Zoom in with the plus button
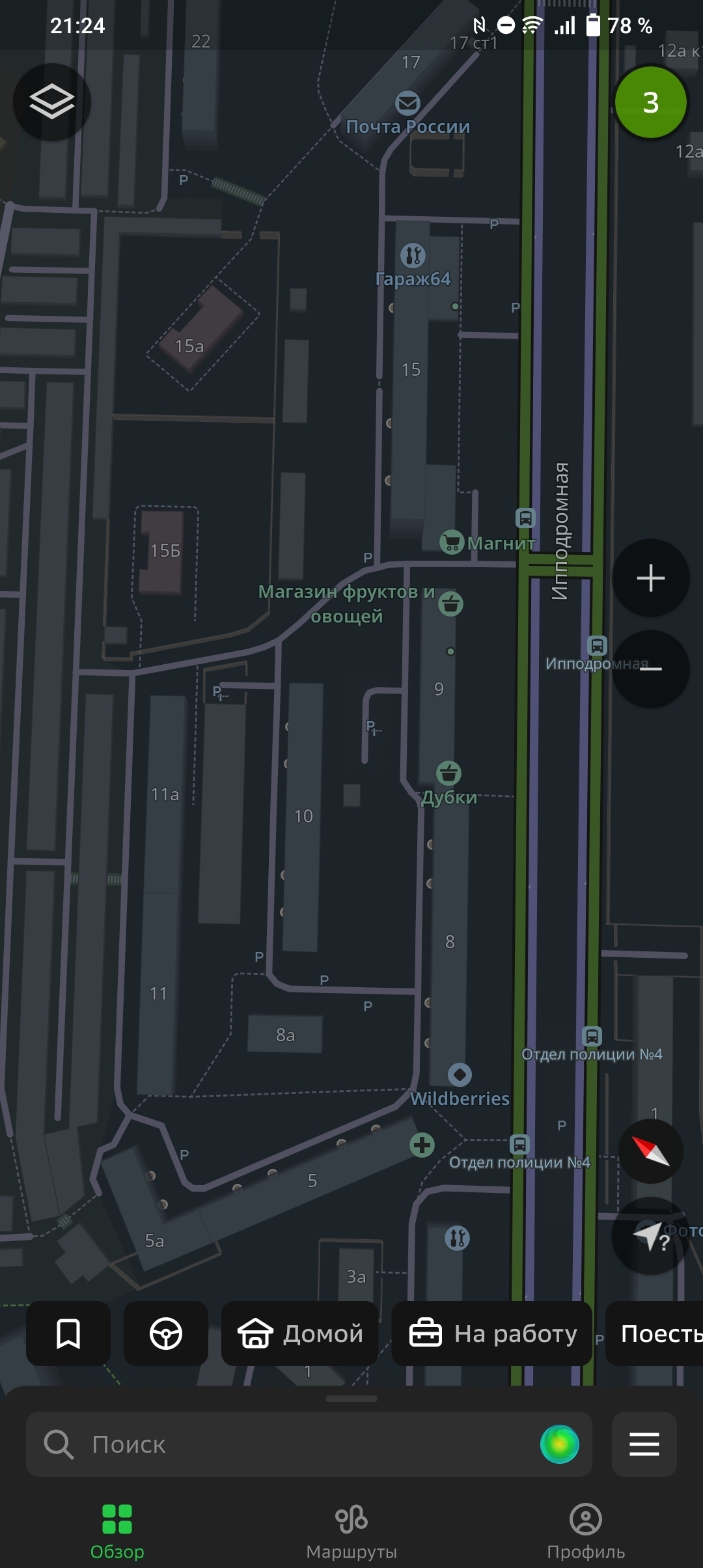 tap(650, 578)
